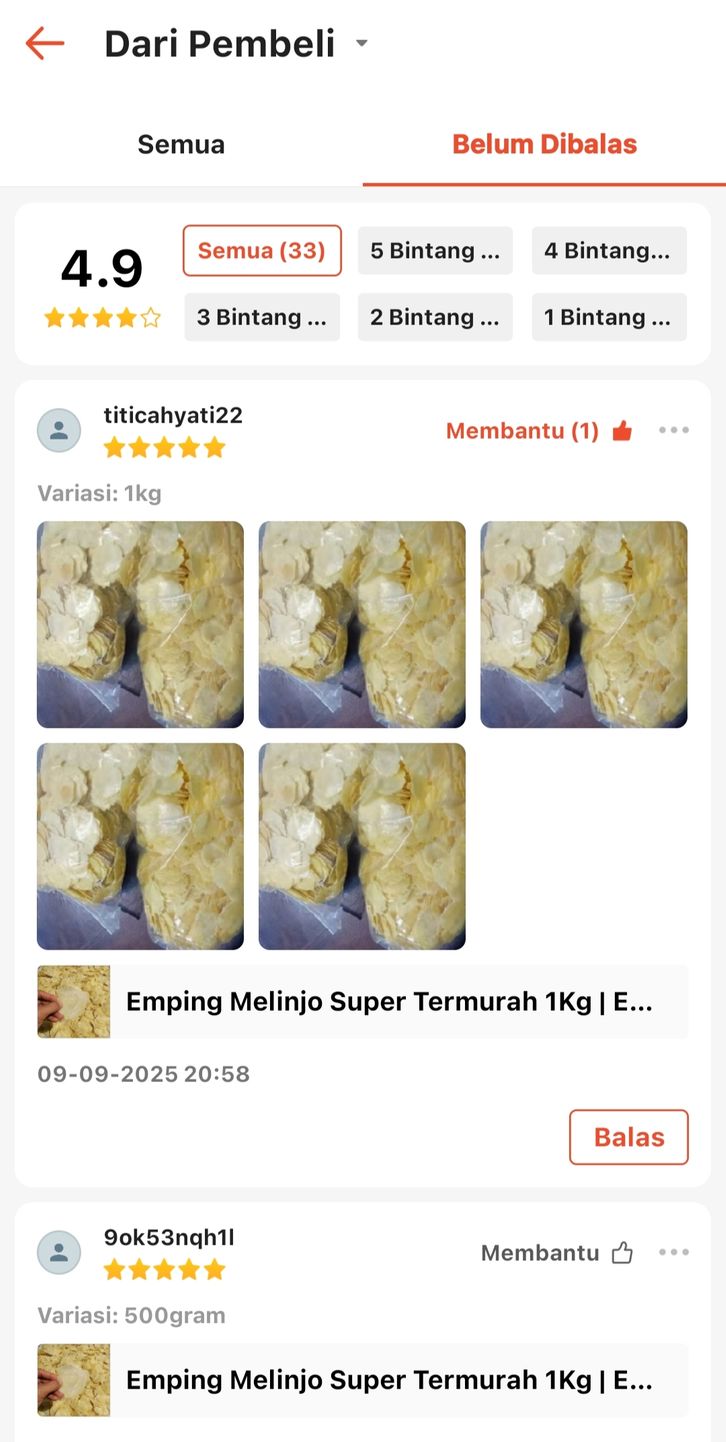Screen dimensions: 726x1442
Task: Show only 2 Bintang reviews
Action: coord(435,317)
